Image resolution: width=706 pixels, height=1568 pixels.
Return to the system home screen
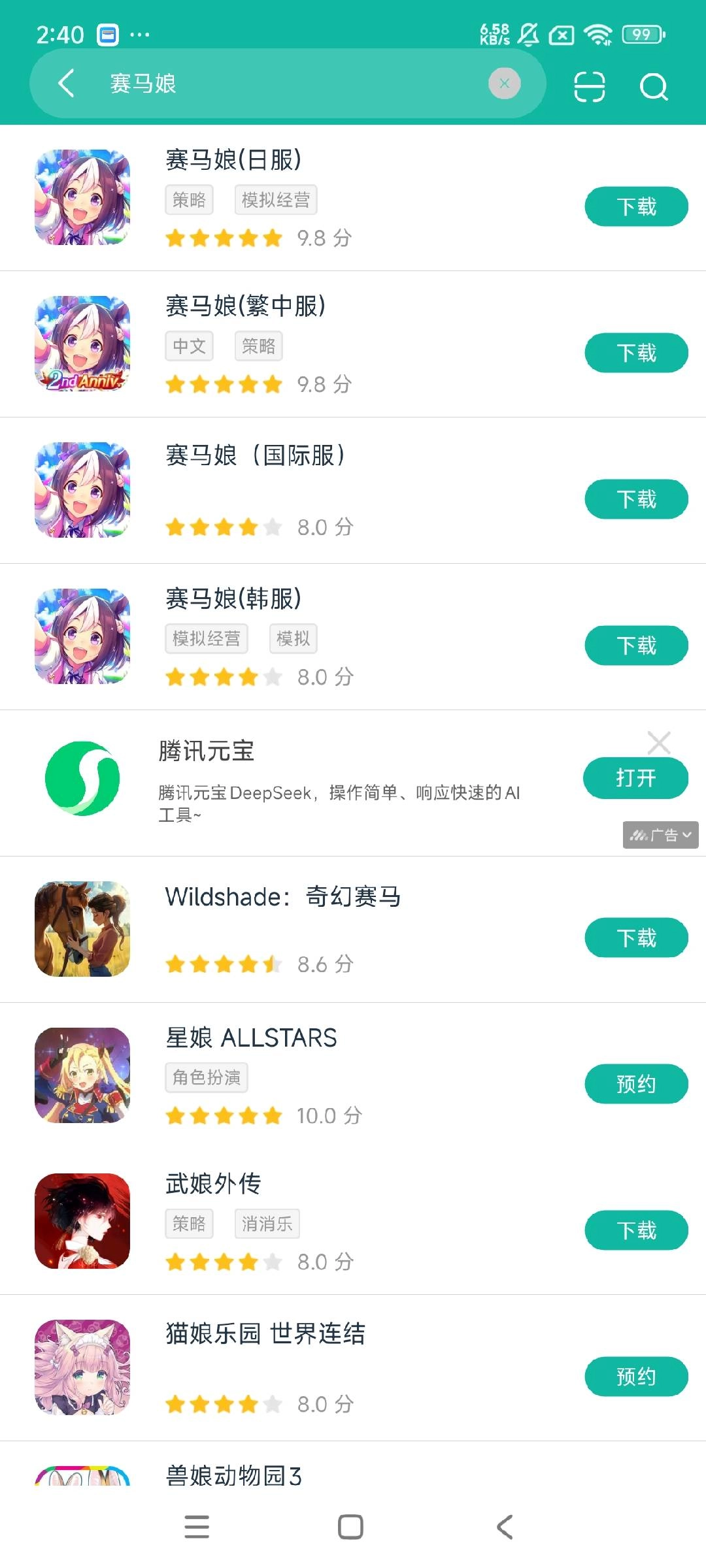tap(350, 1527)
